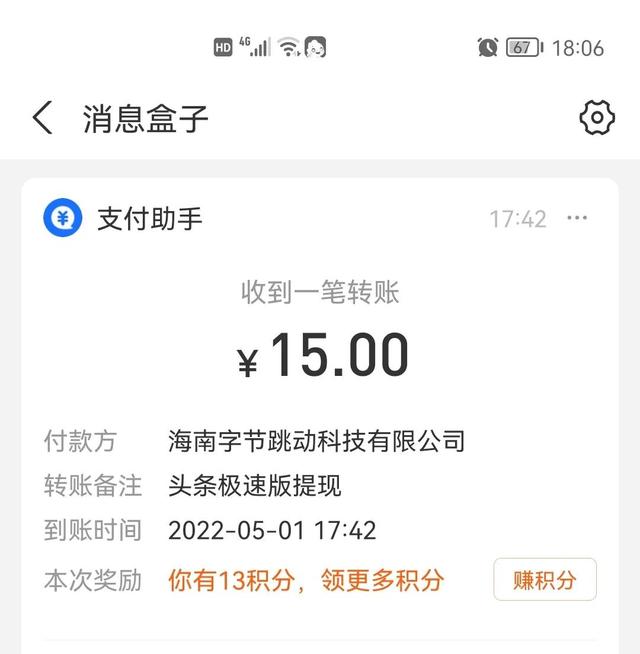
Task: Tap the 赚积分 button
Action: point(544,580)
